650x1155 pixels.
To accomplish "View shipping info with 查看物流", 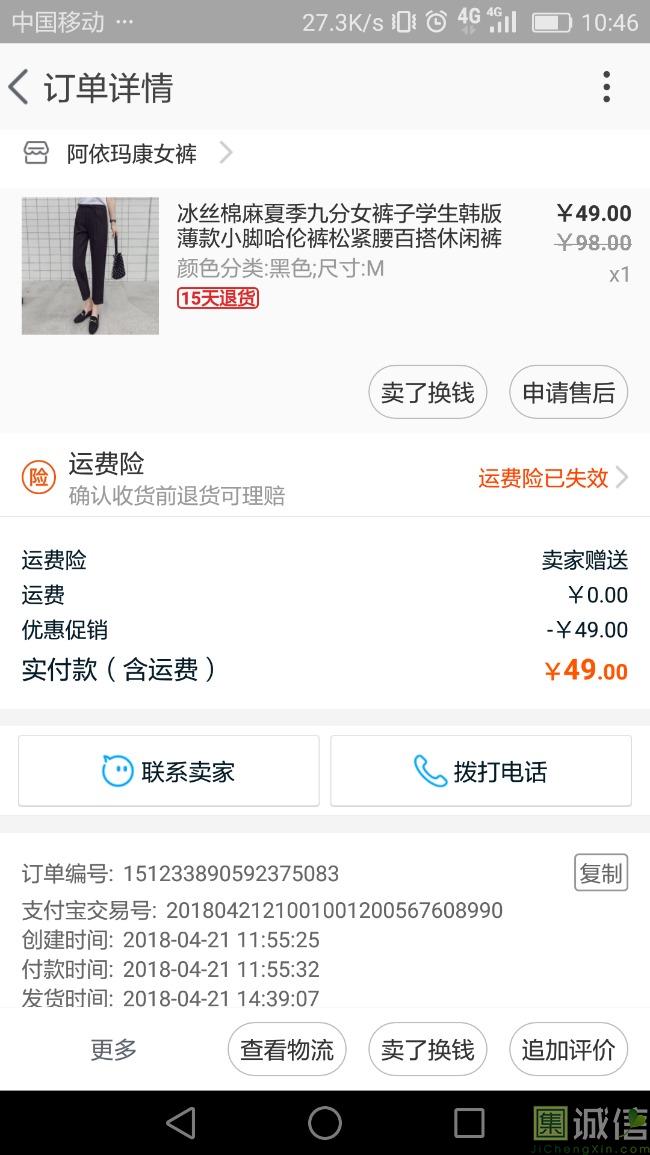I will point(287,1049).
